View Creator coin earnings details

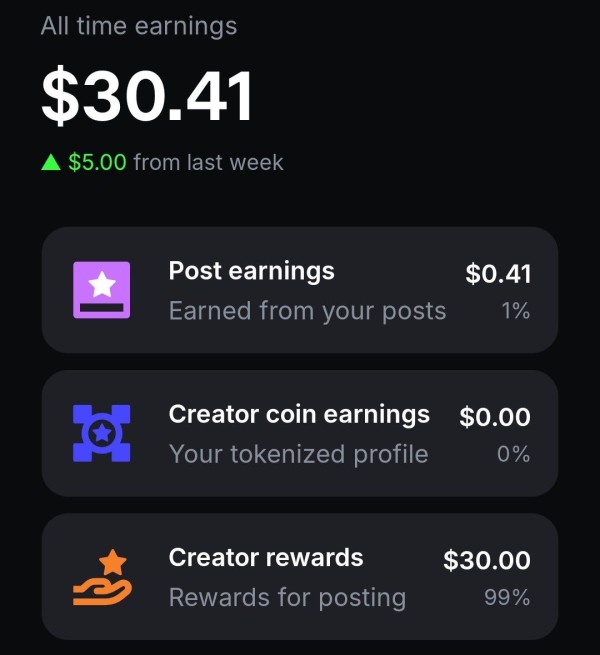point(299,433)
